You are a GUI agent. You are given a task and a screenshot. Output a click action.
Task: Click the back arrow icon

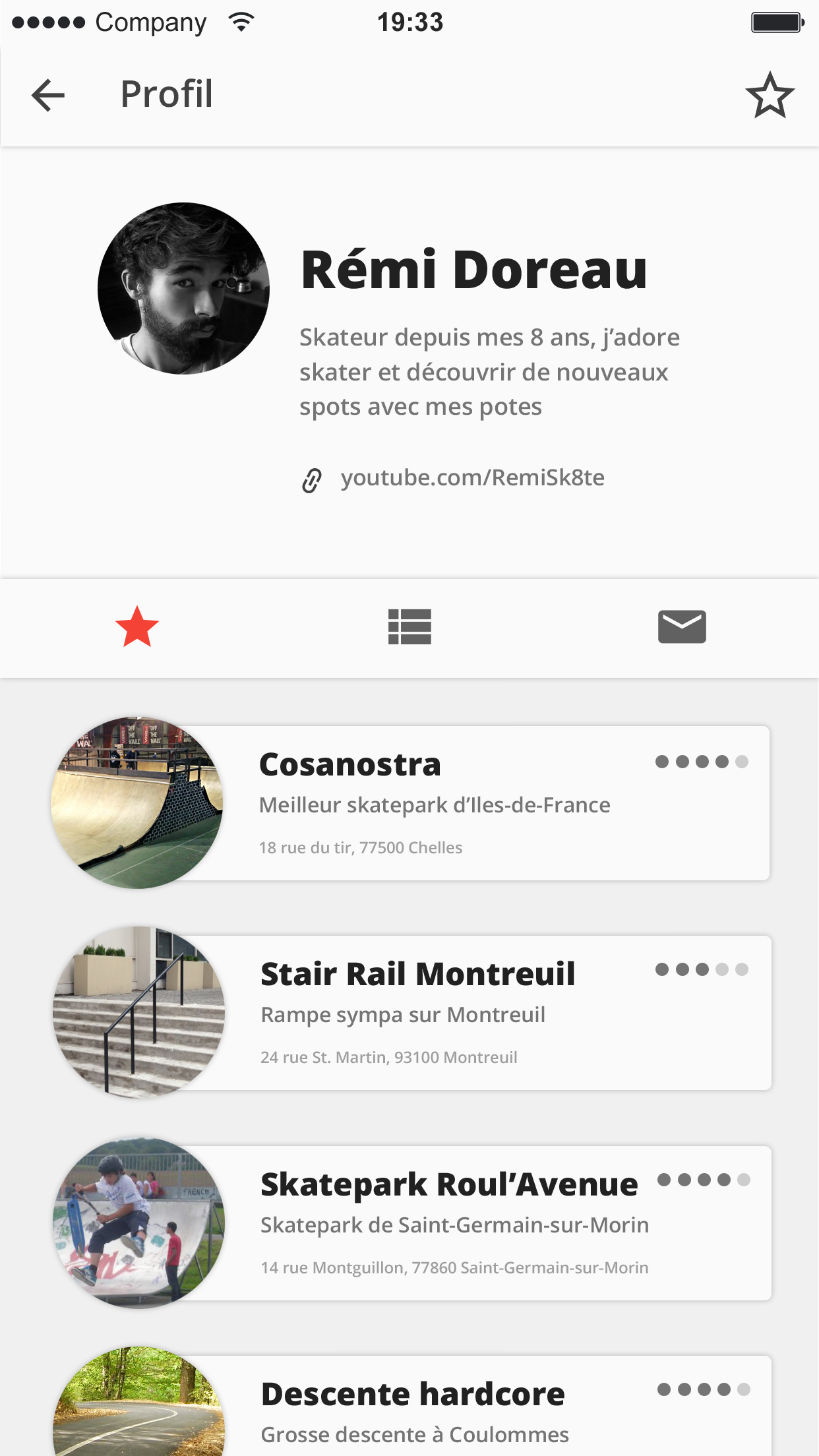coord(47,94)
